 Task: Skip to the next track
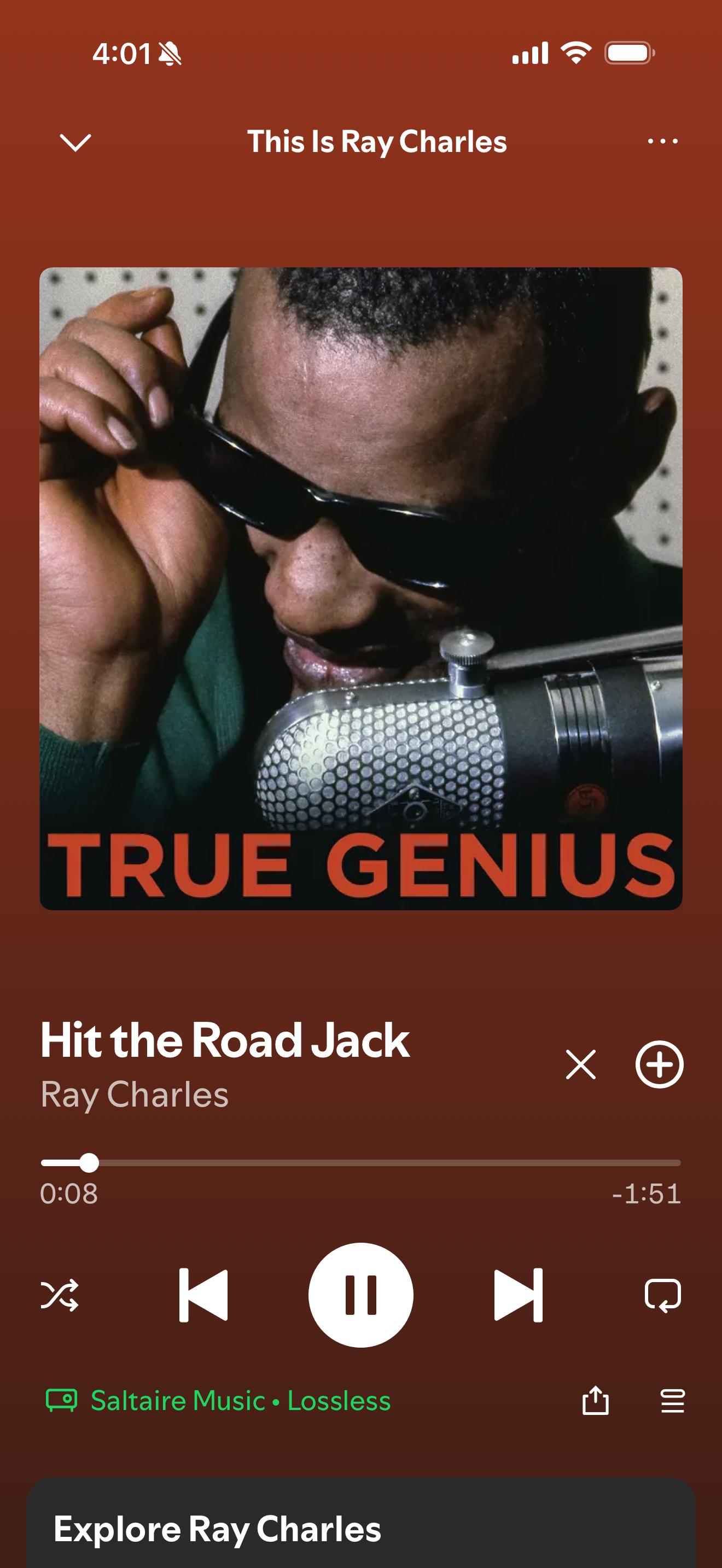click(x=518, y=1295)
